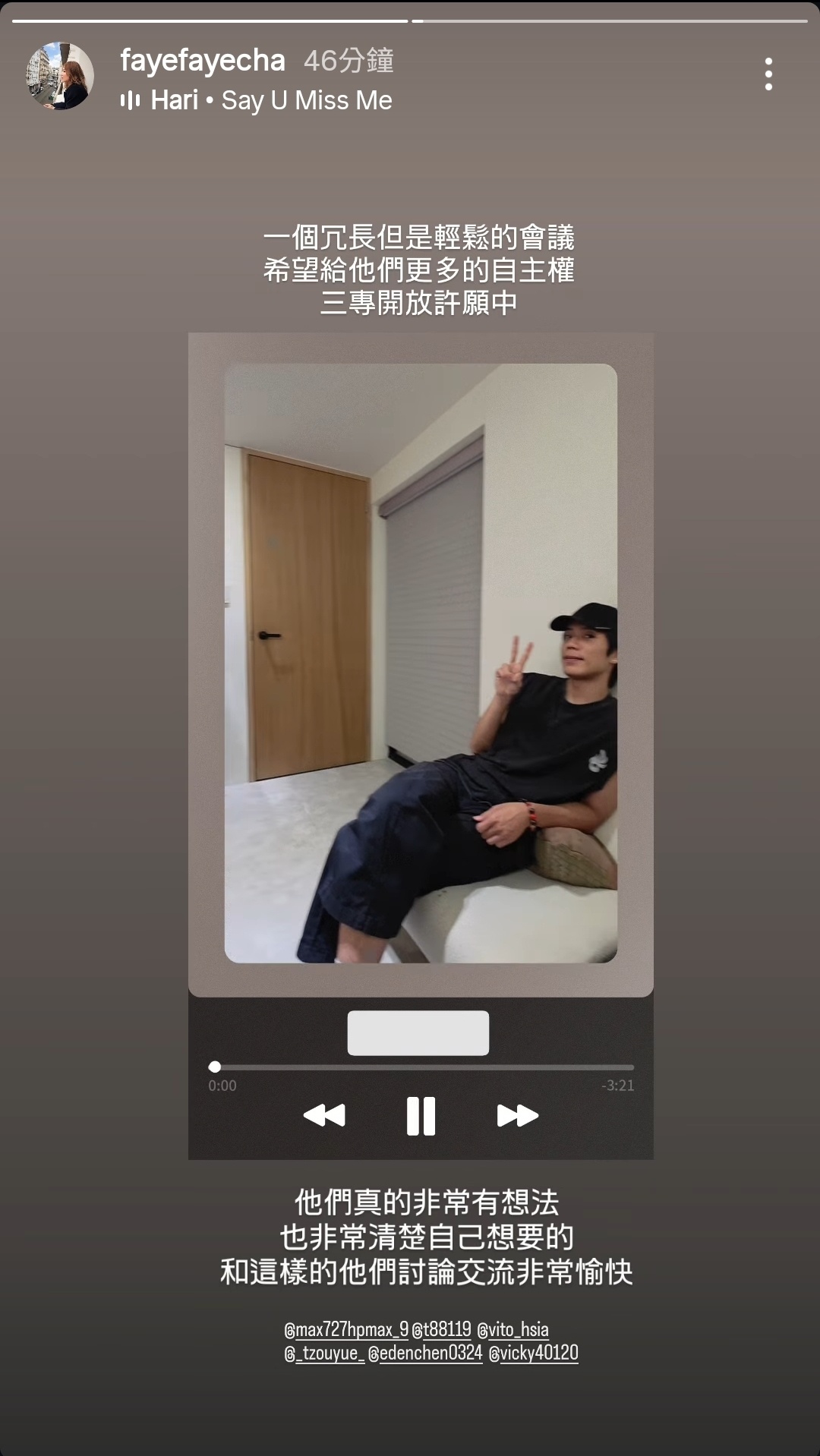The width and height of the screenshot is (820, 1456).
Task: Open fayefayecha's profile picture
Action: coord(61,76)
